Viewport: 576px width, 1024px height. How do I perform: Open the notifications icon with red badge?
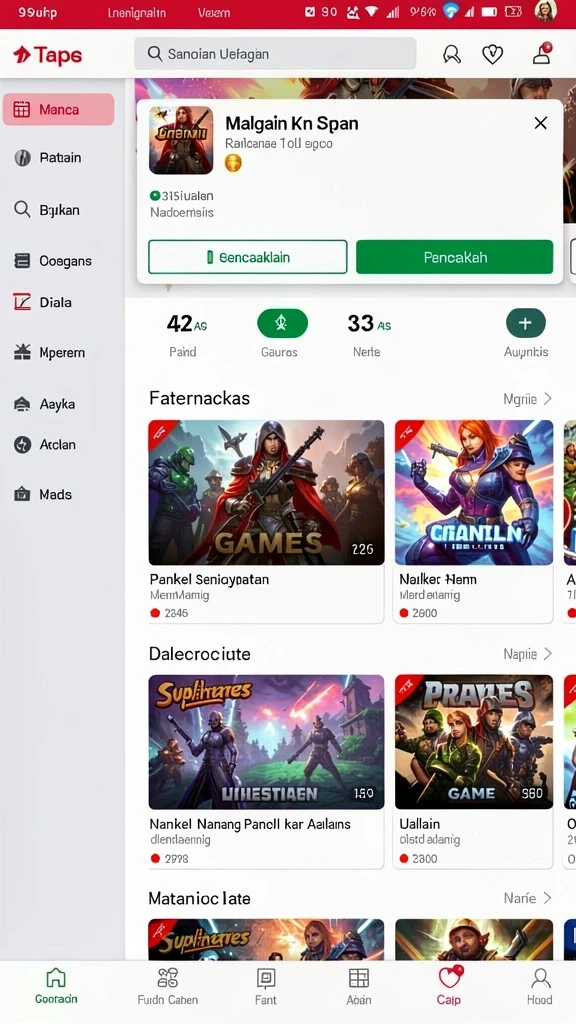point(542,53)
